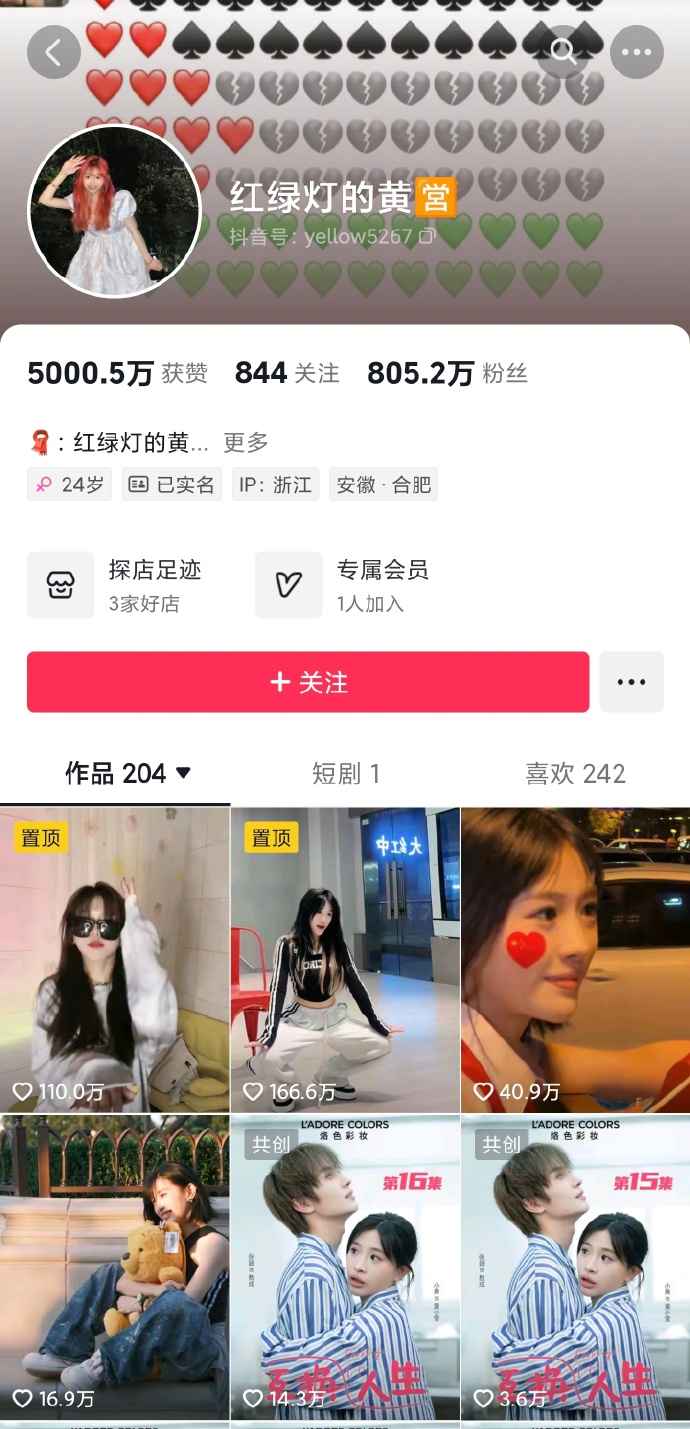This screenshot has height=1429, width=690.
Task: Open the 第15集 co-created episode
Action: click(x=575, y=1267)
